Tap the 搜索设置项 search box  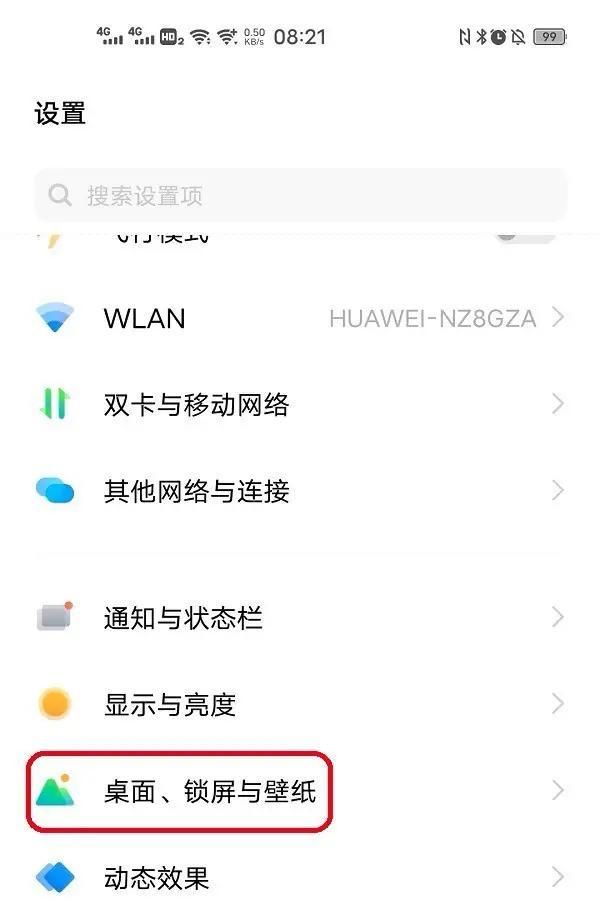(300, 195)
